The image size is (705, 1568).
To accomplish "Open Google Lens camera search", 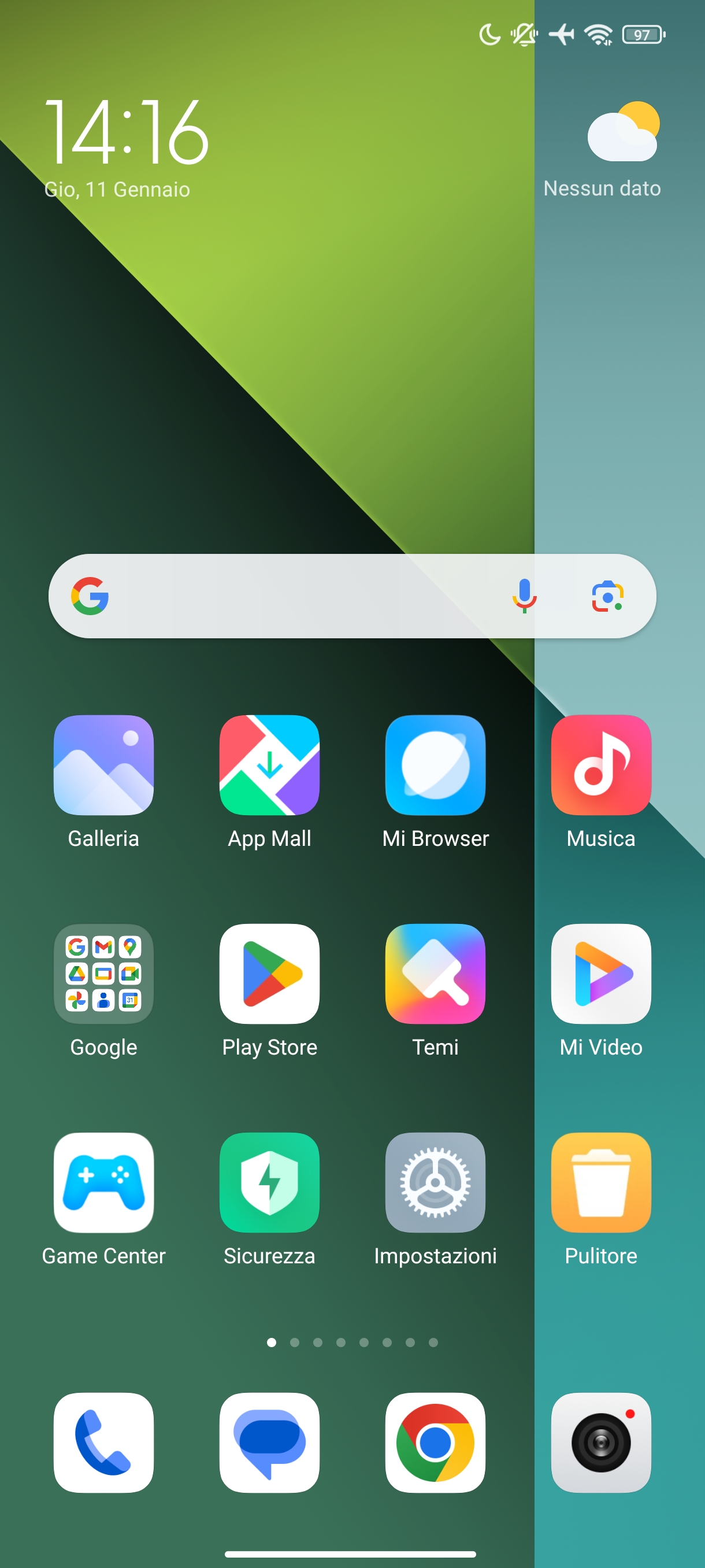I will pos(607,596).
